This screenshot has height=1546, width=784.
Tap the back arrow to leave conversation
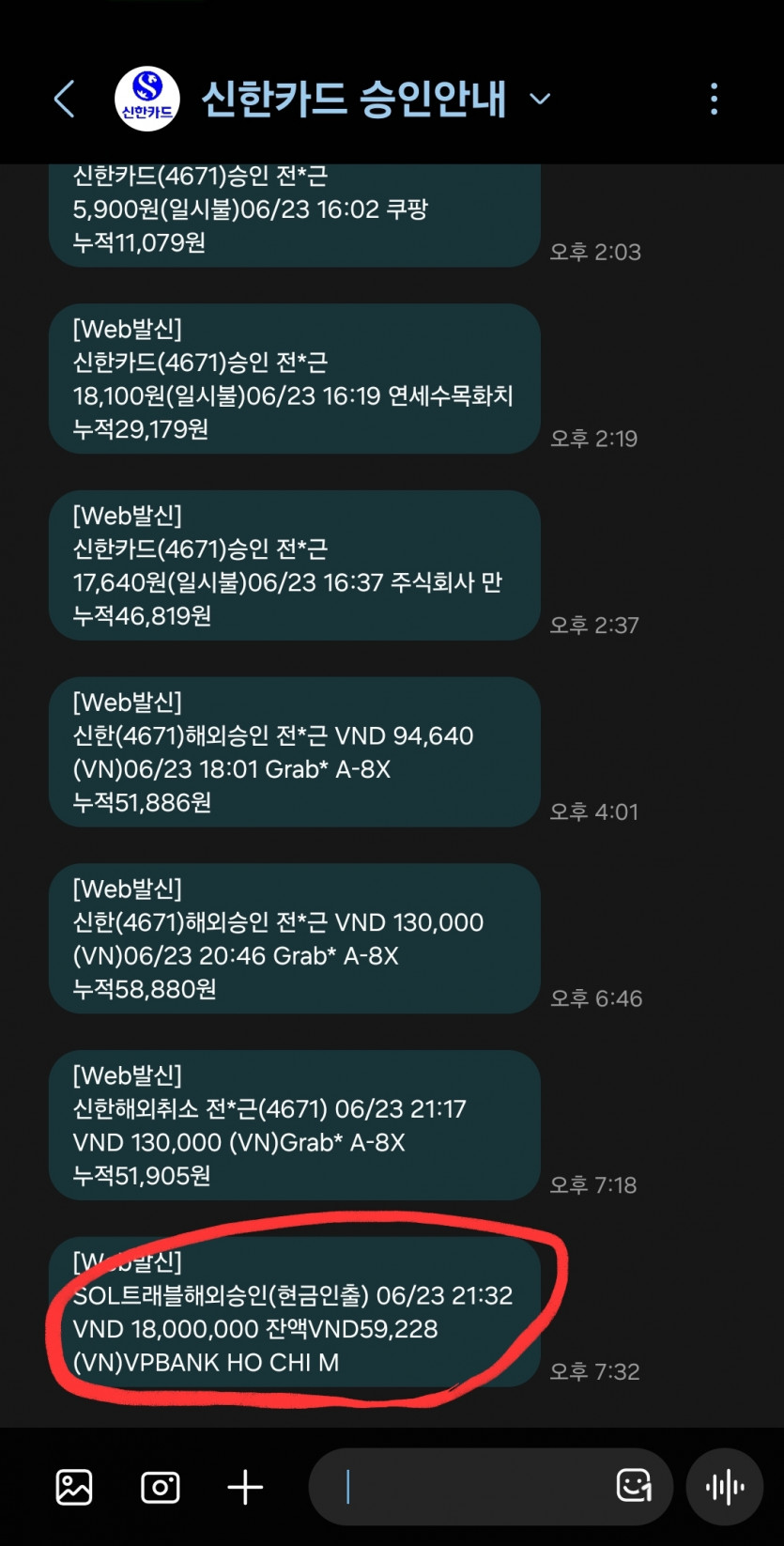64,99
